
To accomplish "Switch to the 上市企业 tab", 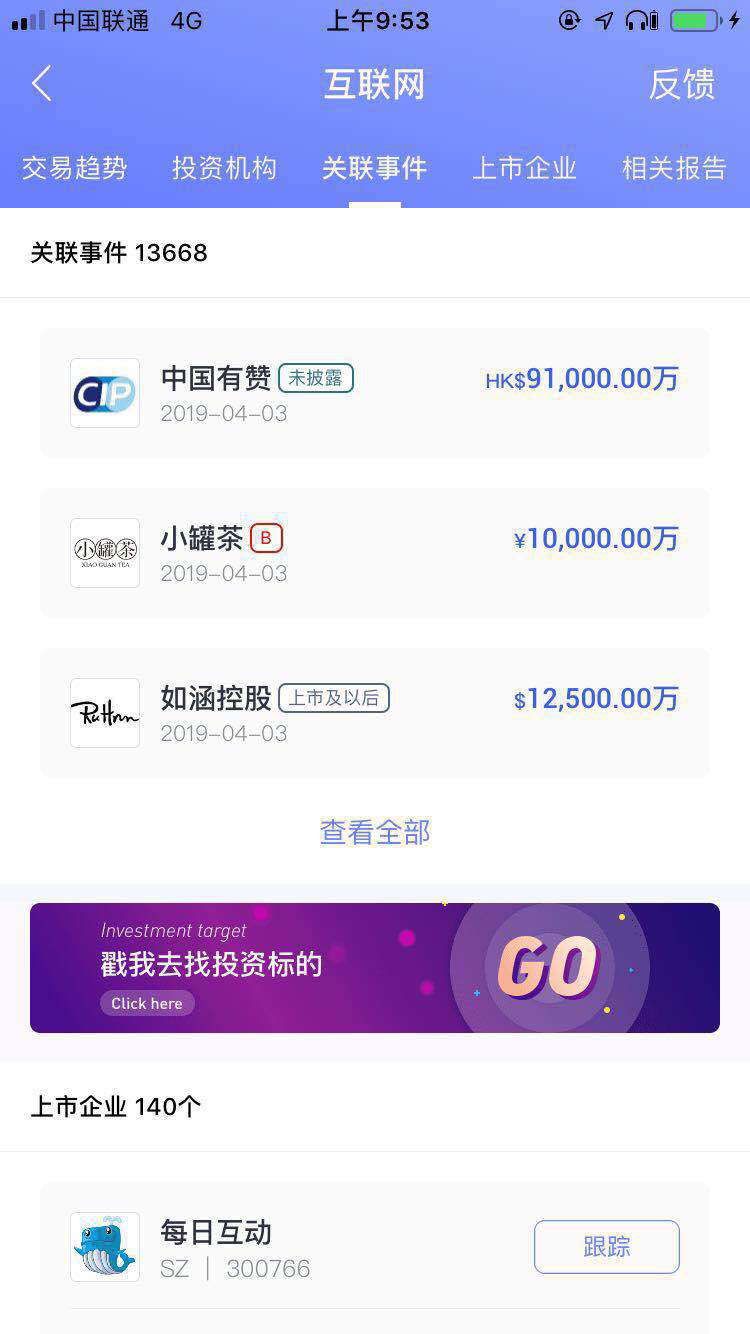I will tap(524, 168).
